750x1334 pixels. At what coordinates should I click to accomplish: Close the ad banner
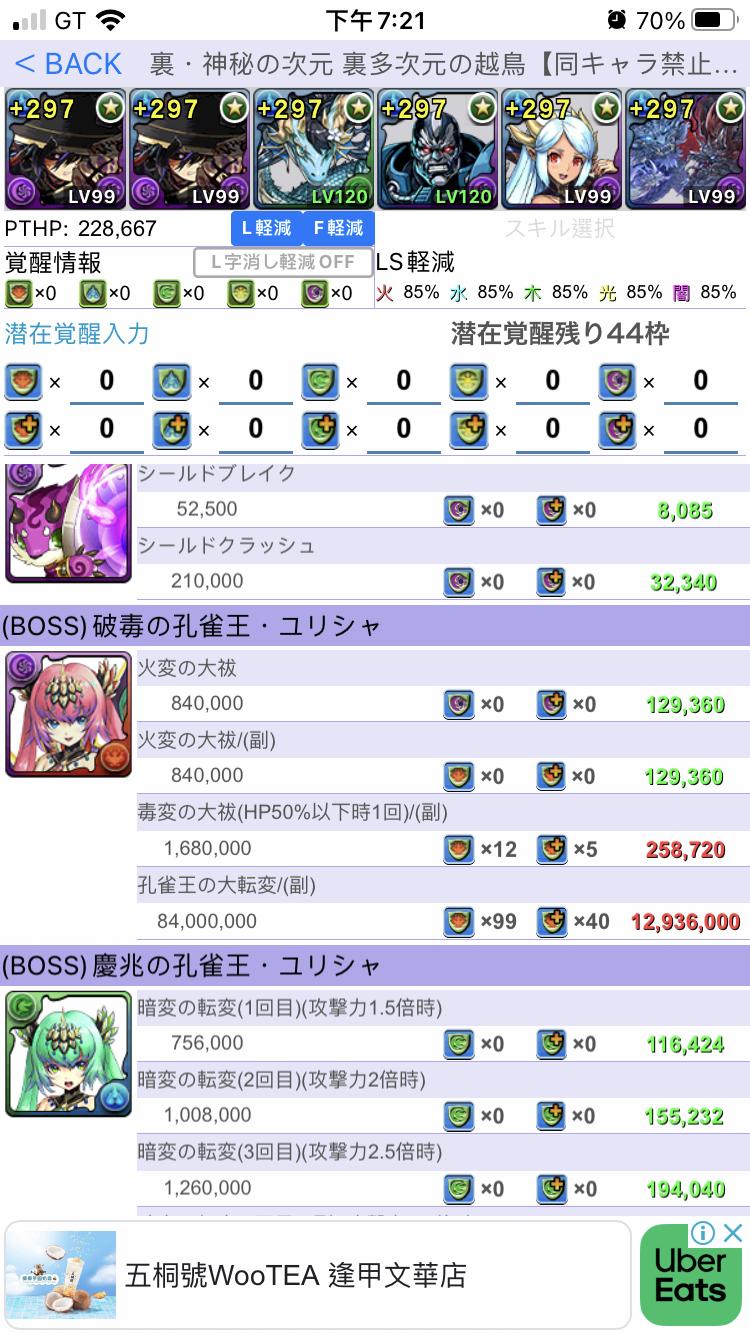733,1233
